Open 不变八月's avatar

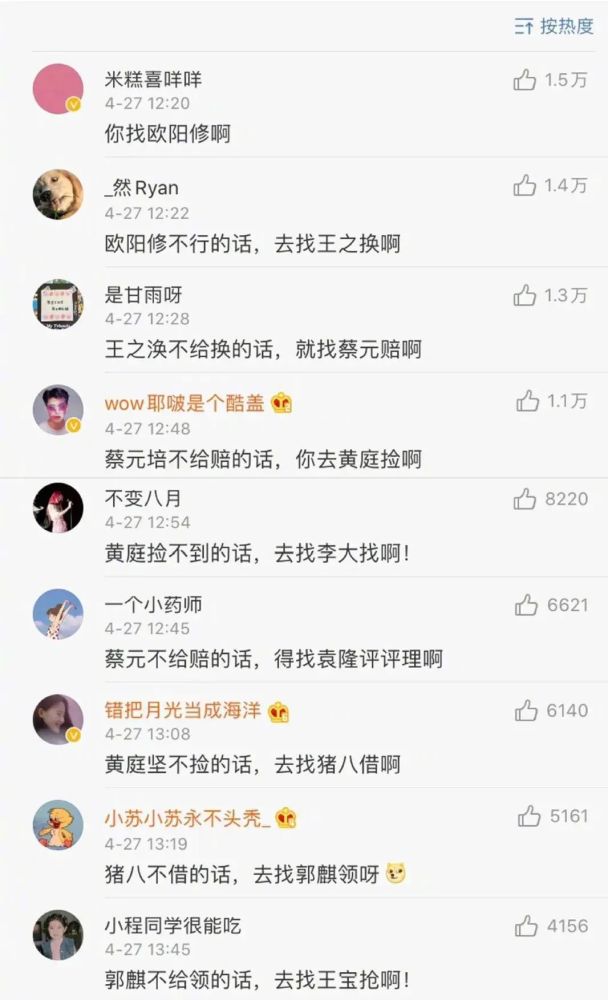click(x=58, y=507)
